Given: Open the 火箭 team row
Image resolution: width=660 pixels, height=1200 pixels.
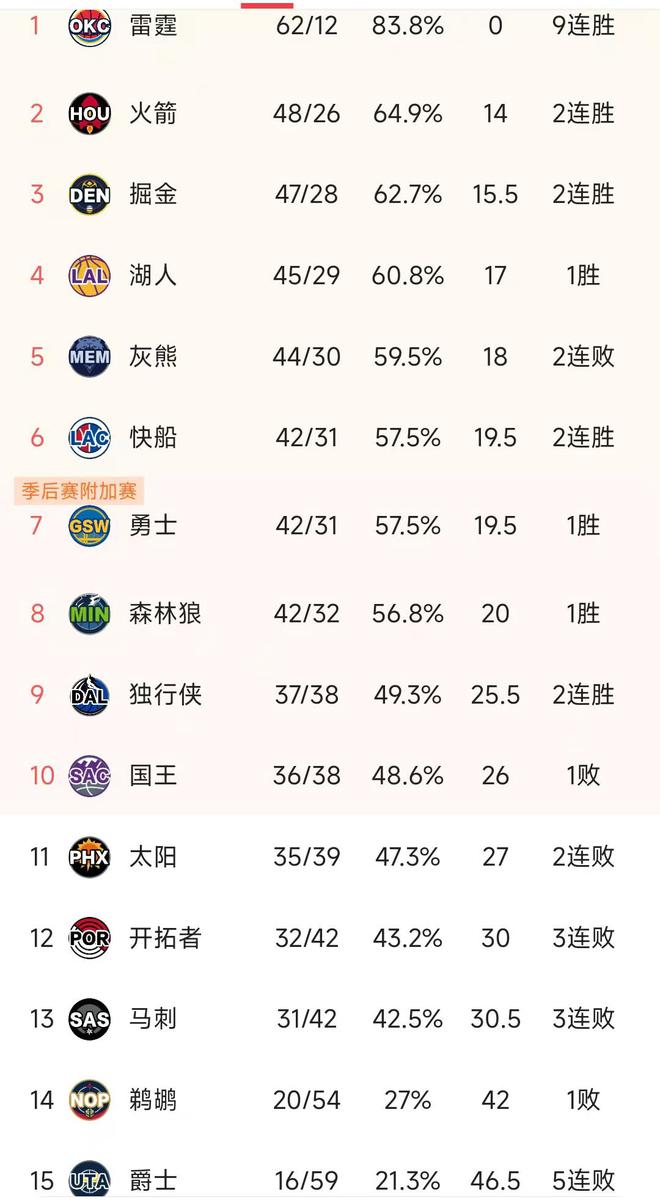Looking at the screenshot, I should (x=153, y=113).
